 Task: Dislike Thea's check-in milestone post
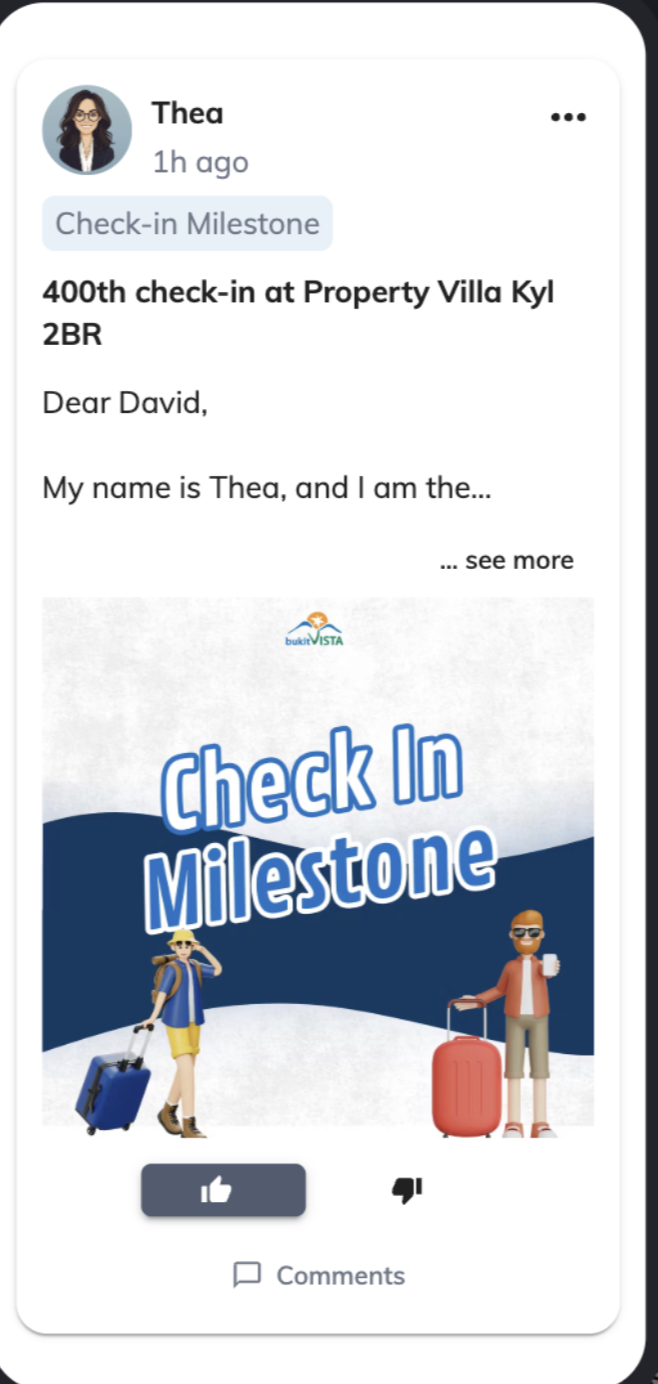pyautogui.click(x=406, y=1190)
